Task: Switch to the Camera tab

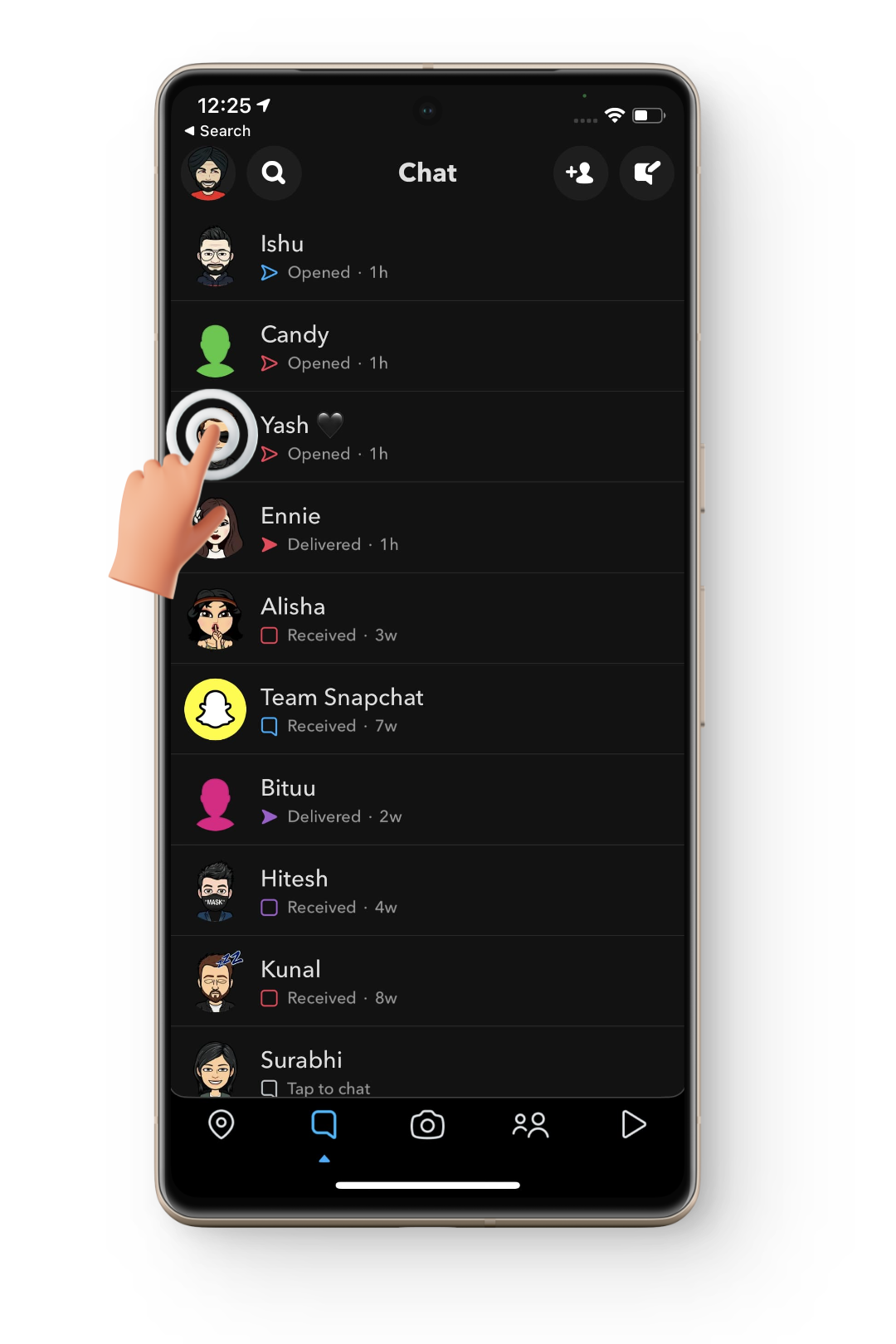Action: click(427, 1125)
